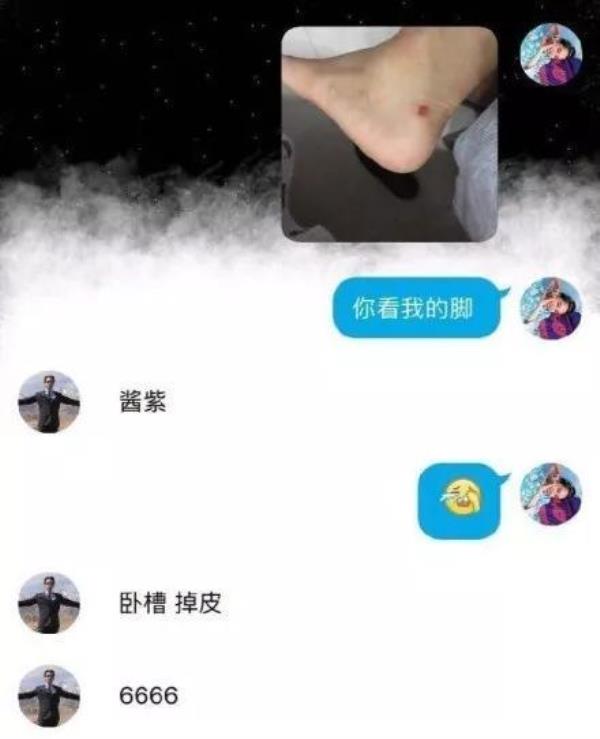Open sender's avatar beside the foot photo
Screen dimensions: 600x739
[x=550, y=52]
